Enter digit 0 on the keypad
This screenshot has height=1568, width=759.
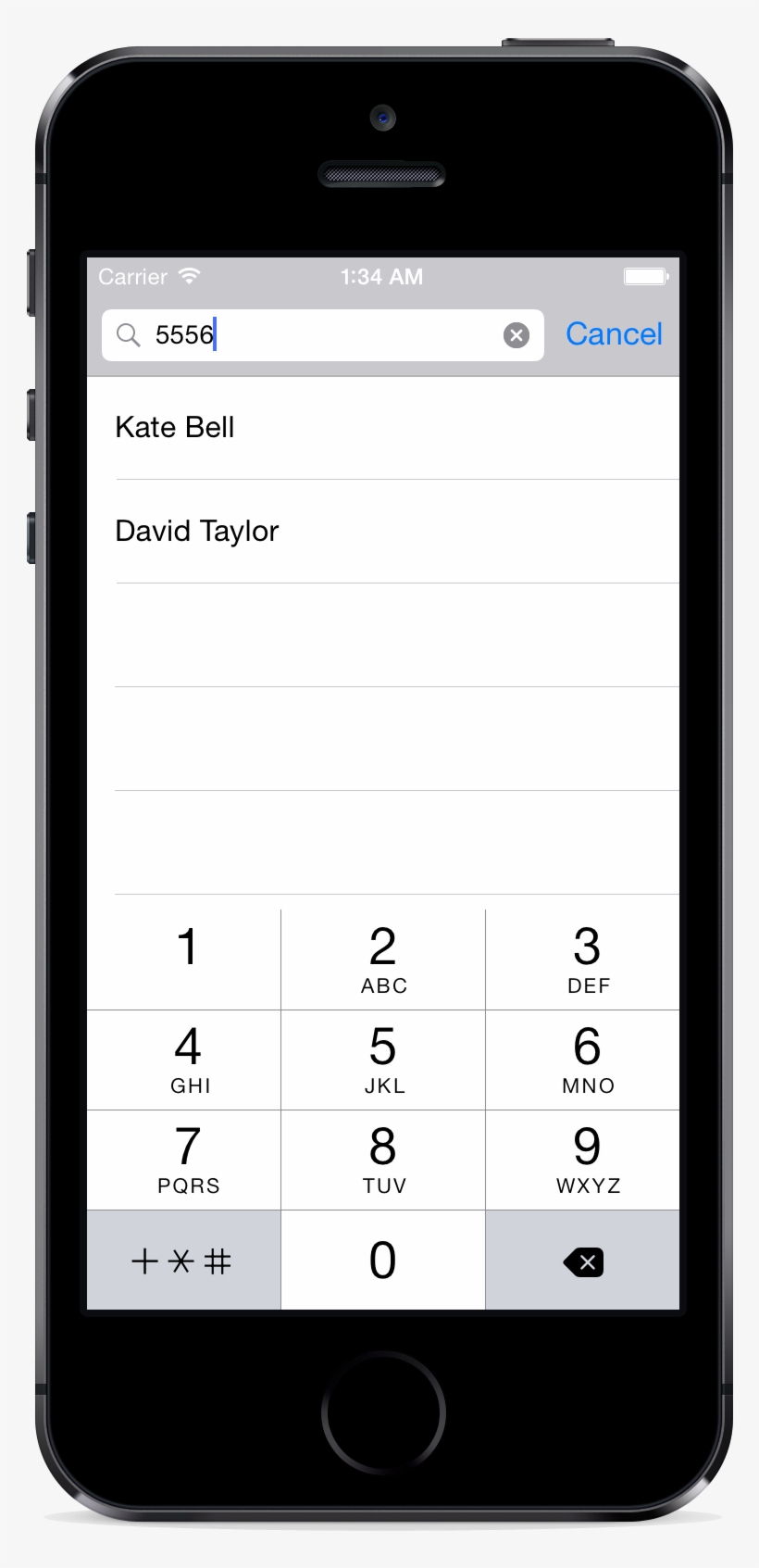click(383, 1260)
